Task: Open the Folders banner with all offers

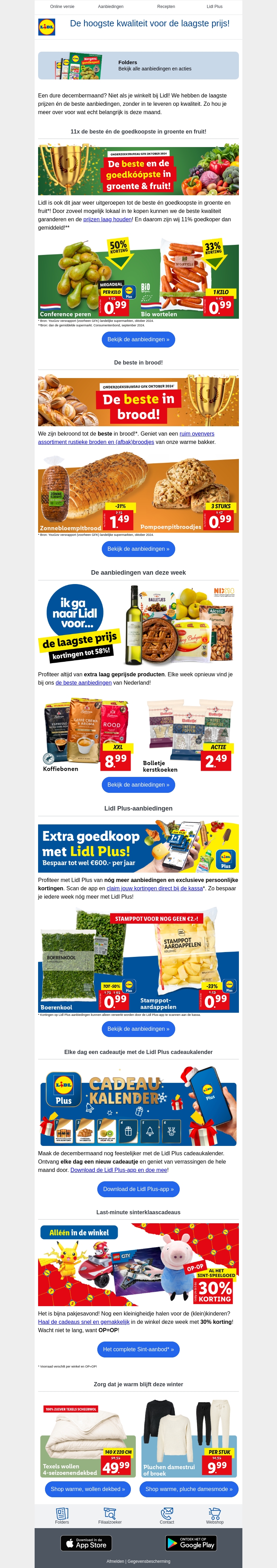Action: point(138,66)
